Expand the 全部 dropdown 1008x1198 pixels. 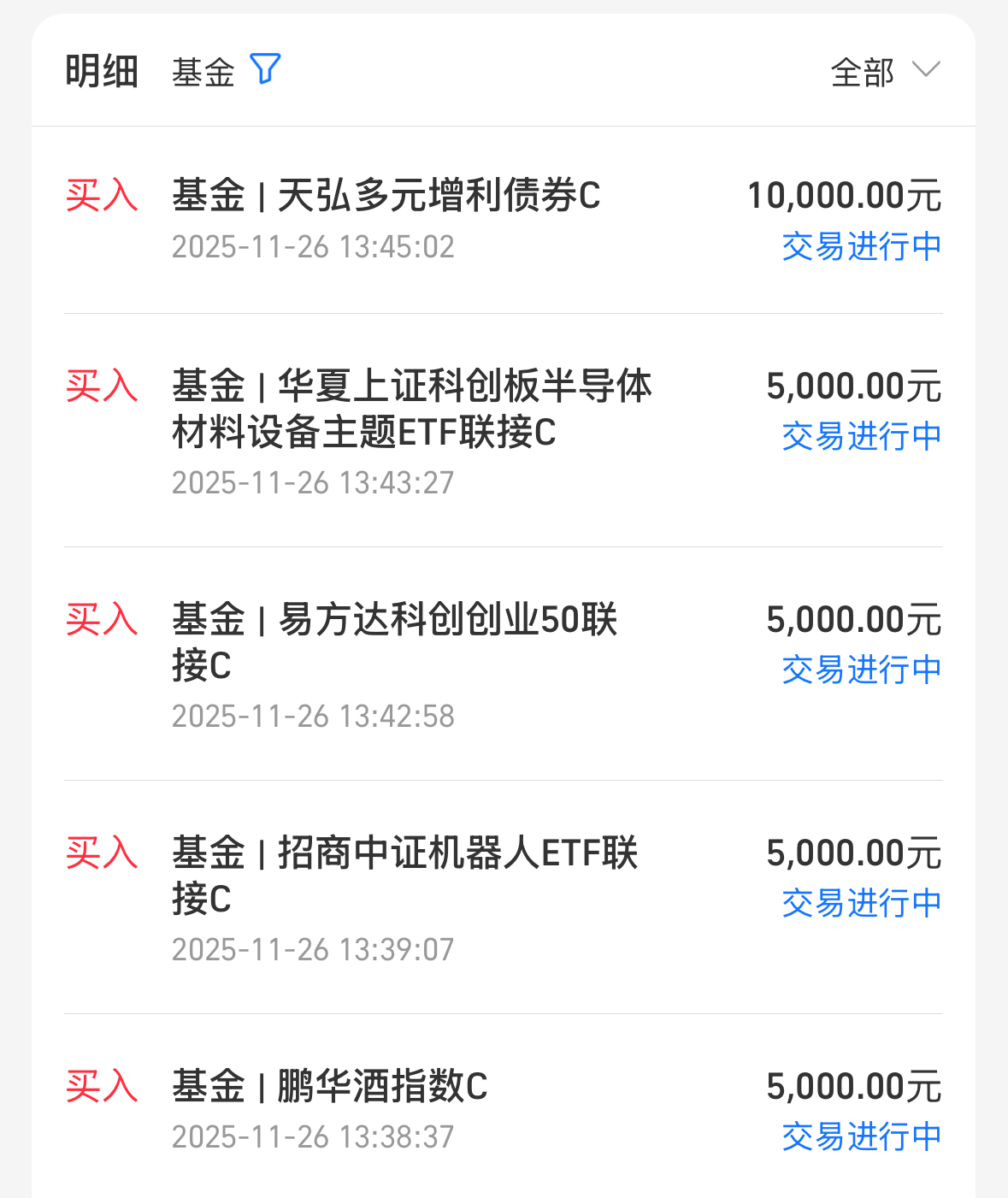click(x=885, y=72)
